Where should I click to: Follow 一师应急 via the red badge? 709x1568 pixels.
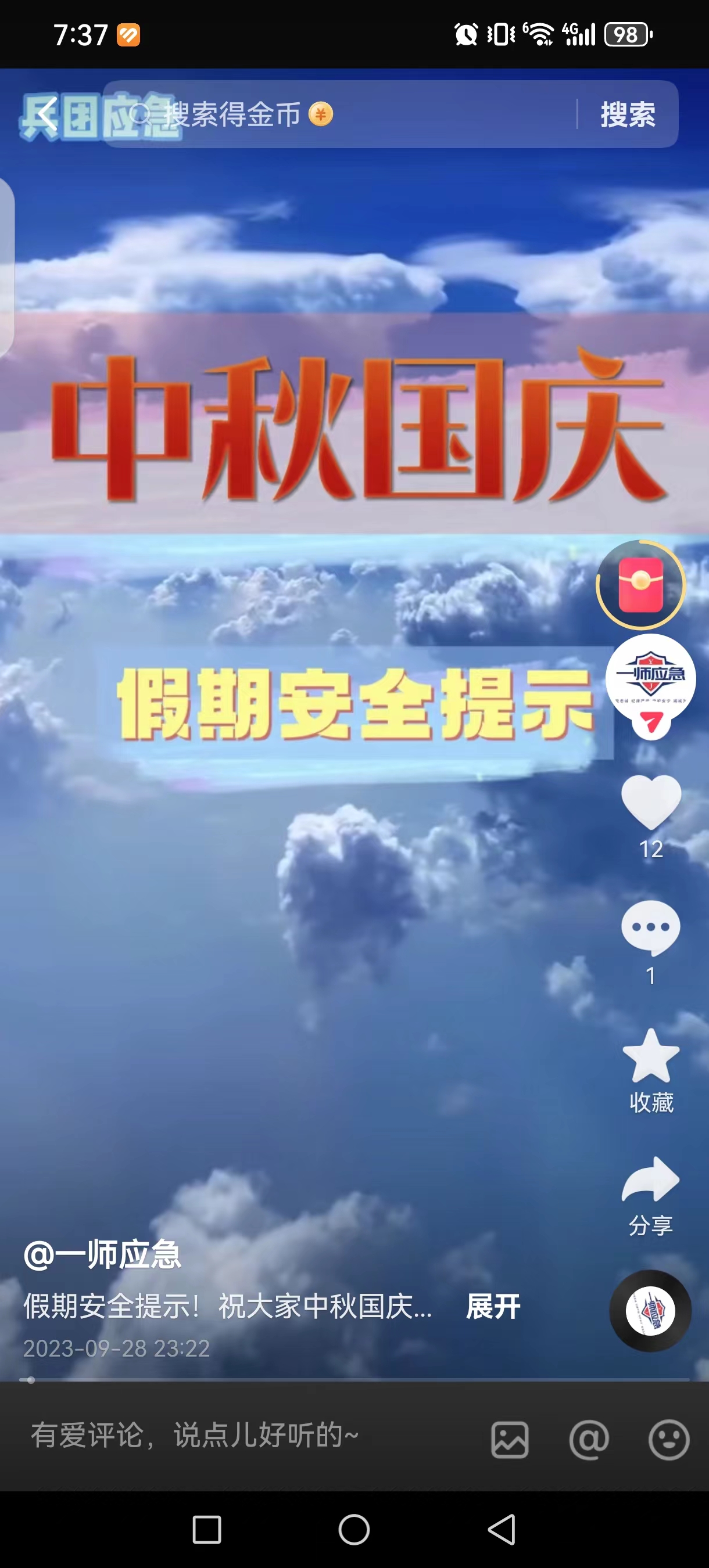pos(650,724)
